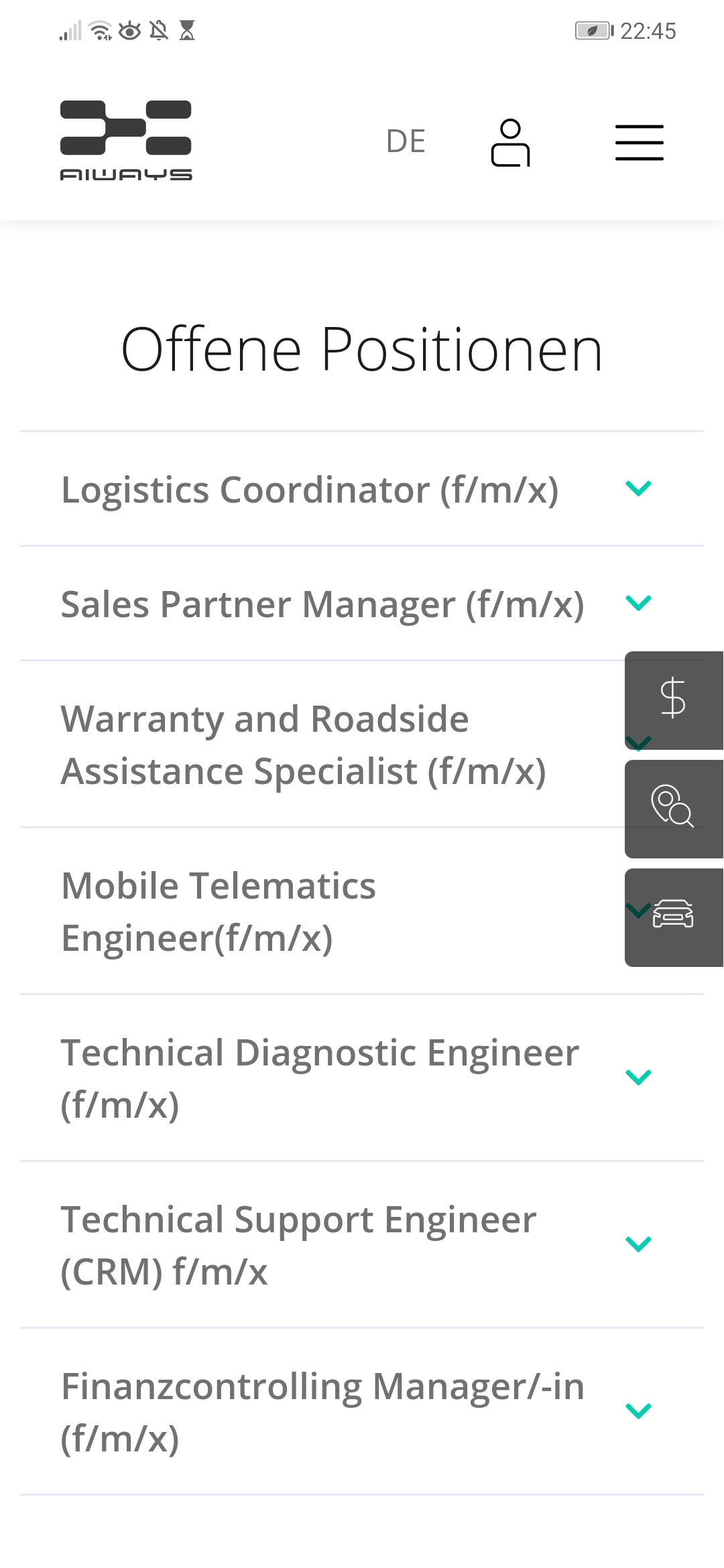The image size is (724, 1568).
Task: Tap the car icon side button
Action: coord(674,917)
